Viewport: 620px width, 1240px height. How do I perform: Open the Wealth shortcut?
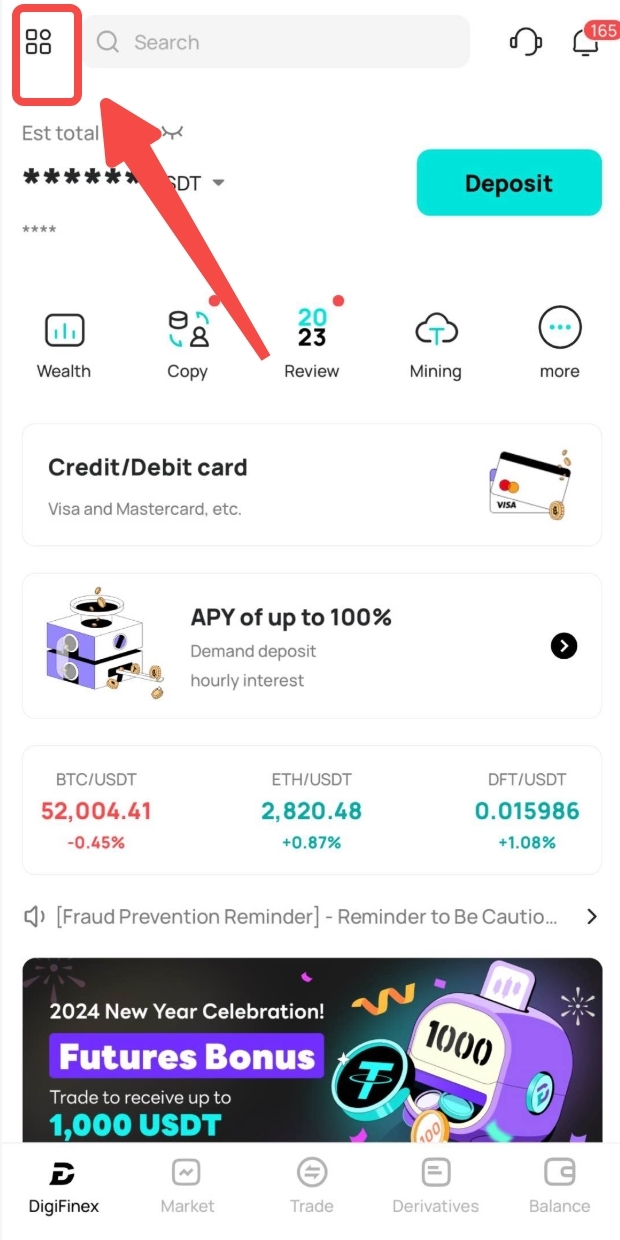(x=64, y=344)
